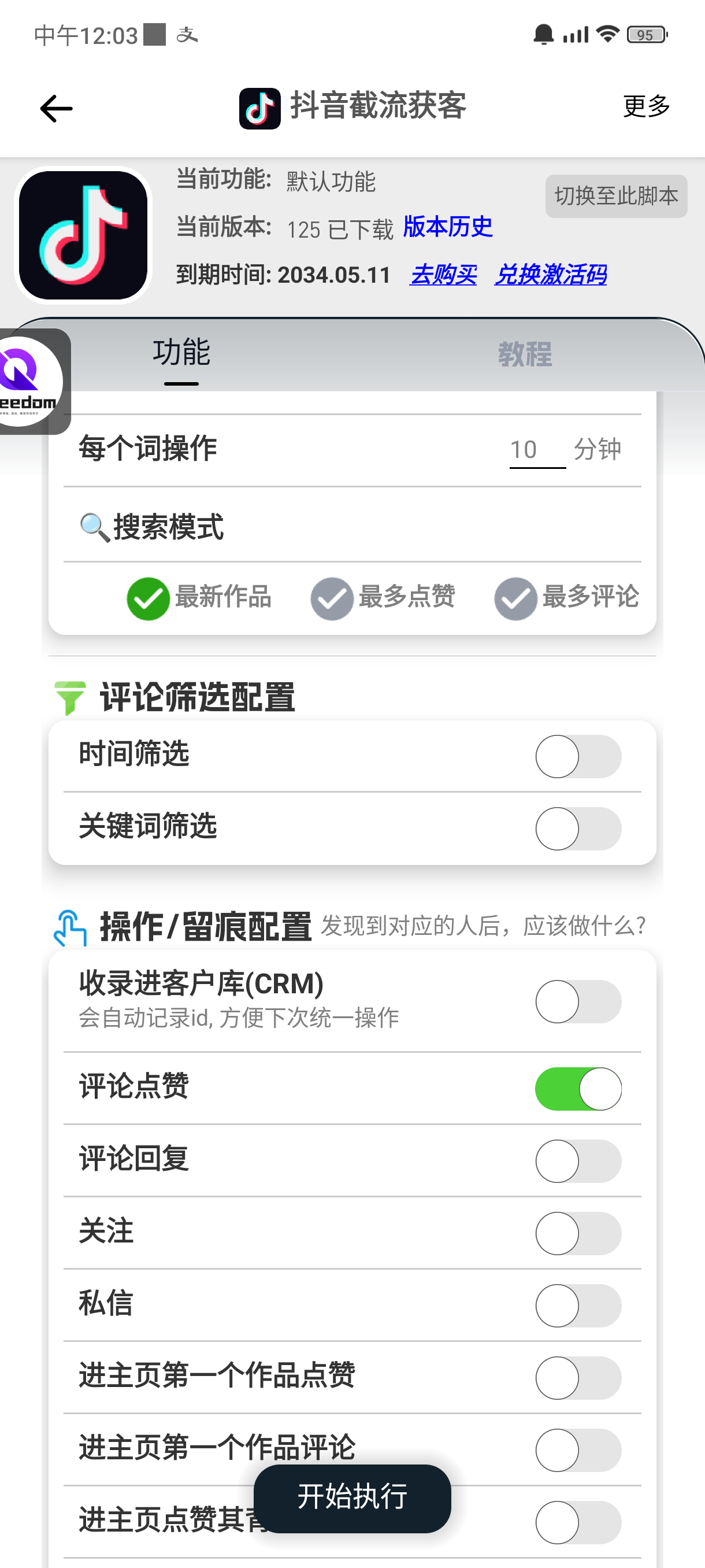Screen dimensions: 705x1568
Task: Open 去购买 link
Action: tap(443, 275)
